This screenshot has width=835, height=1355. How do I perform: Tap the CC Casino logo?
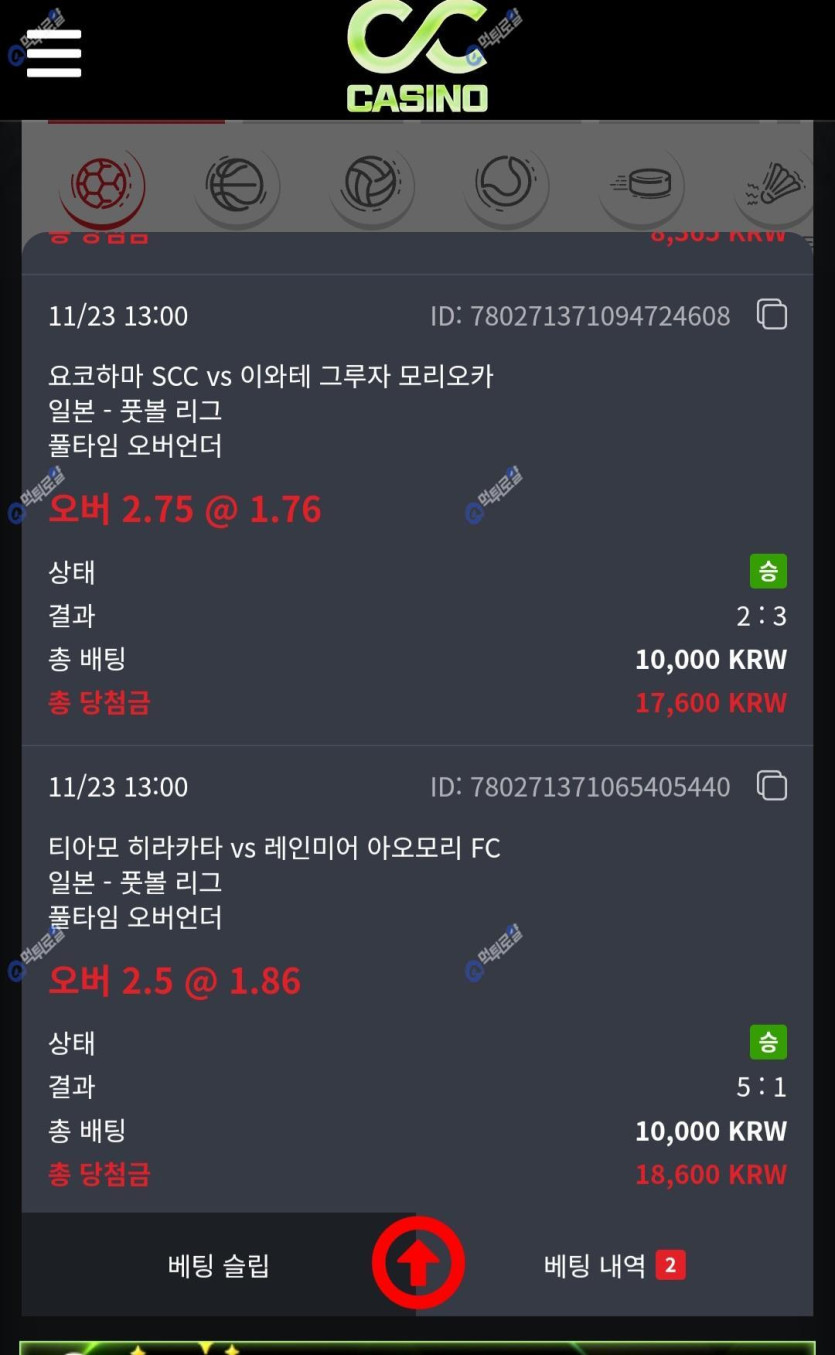(x=418, y=57)
